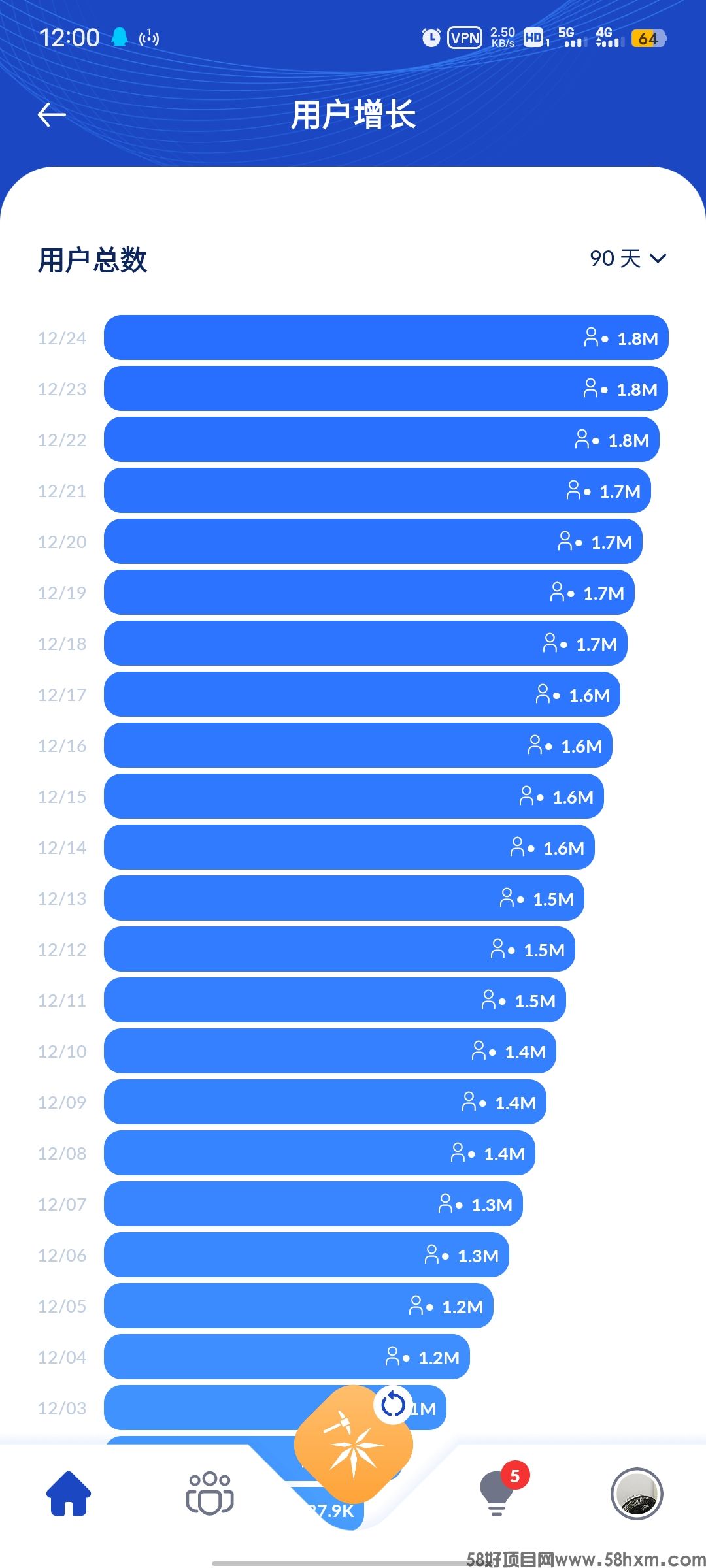
Task: Open the team members tab
Action: pos(210,1493)
